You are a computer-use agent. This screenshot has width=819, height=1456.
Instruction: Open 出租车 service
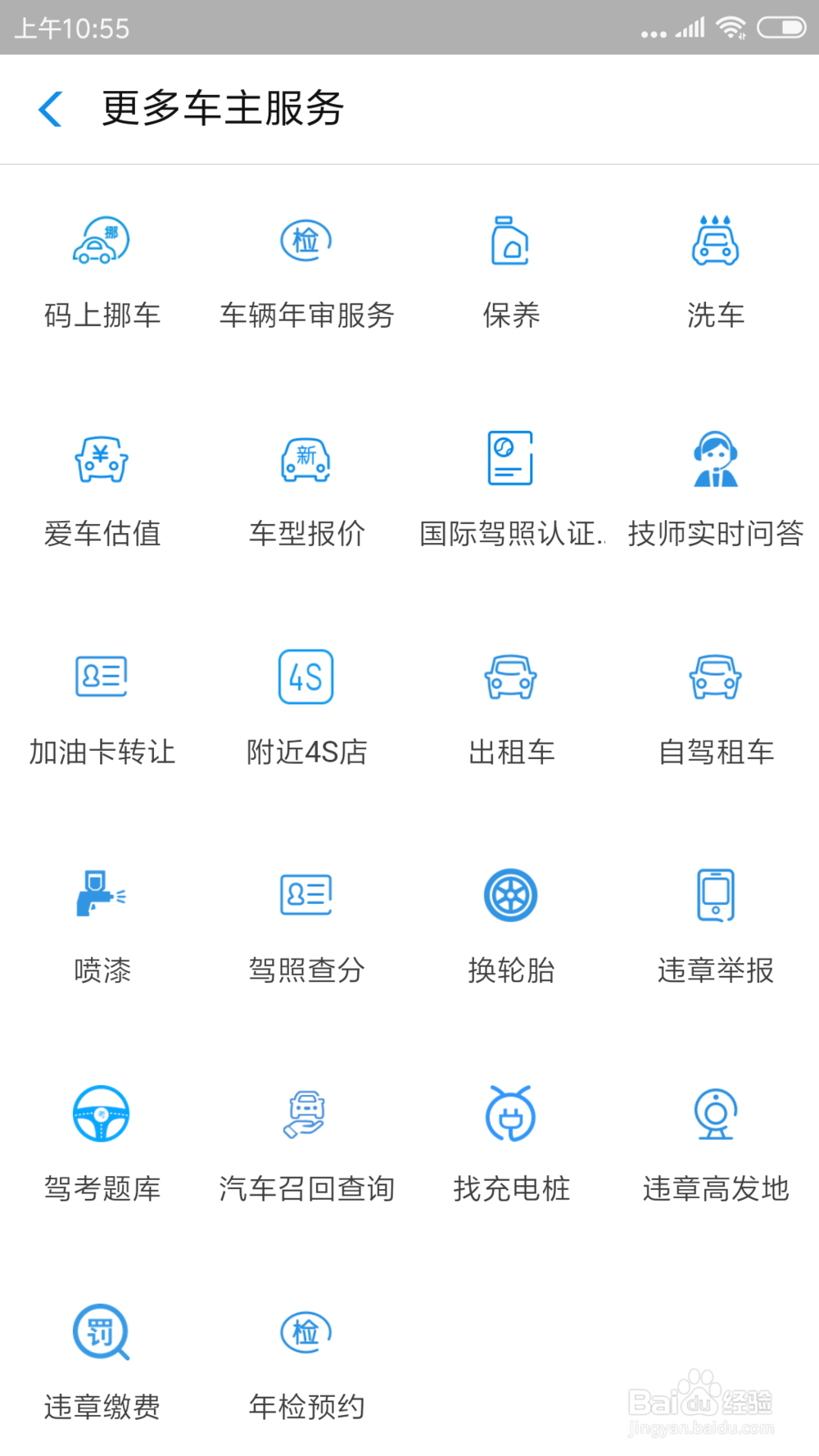[511, 708]
